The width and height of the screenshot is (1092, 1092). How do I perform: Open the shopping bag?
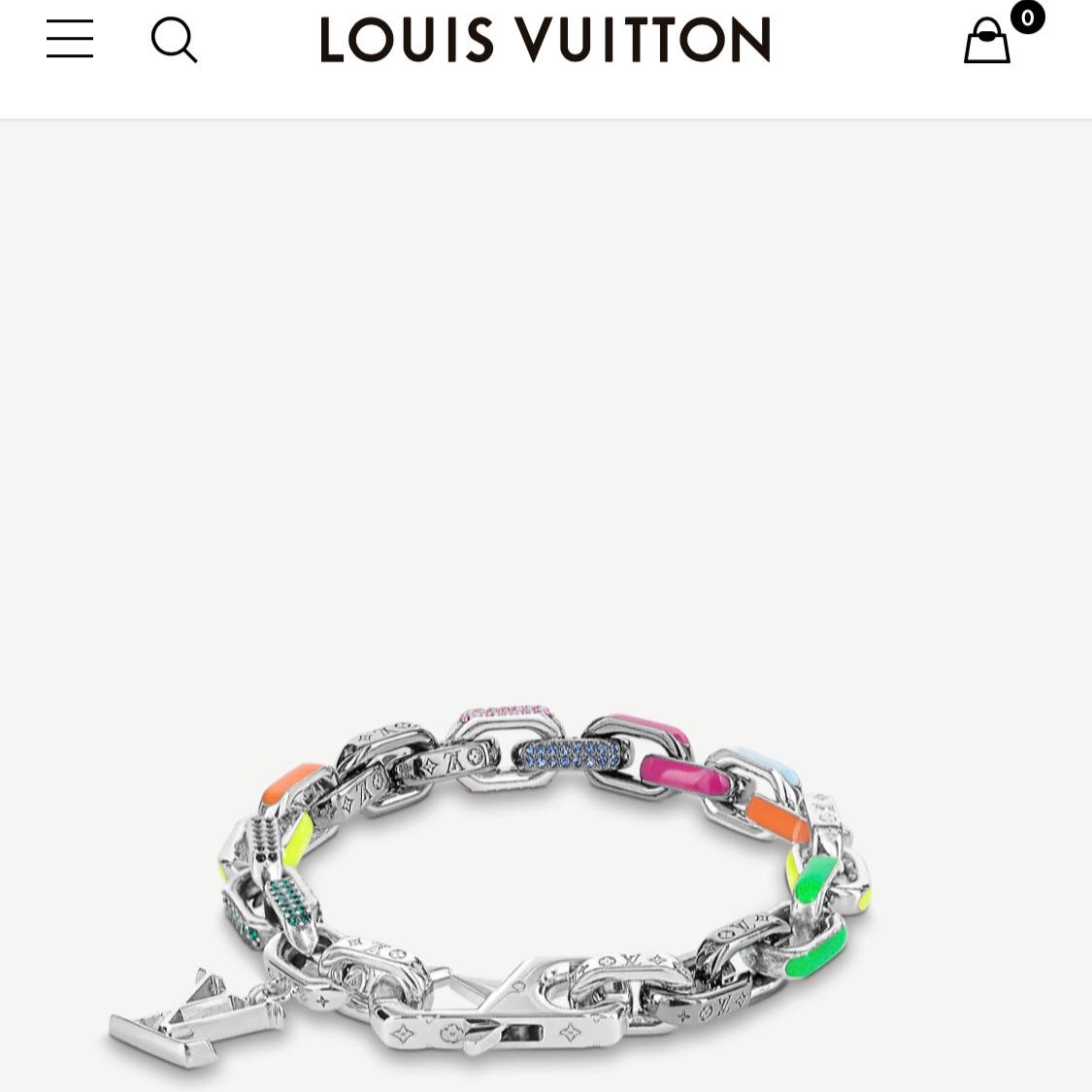pos(987,41)
